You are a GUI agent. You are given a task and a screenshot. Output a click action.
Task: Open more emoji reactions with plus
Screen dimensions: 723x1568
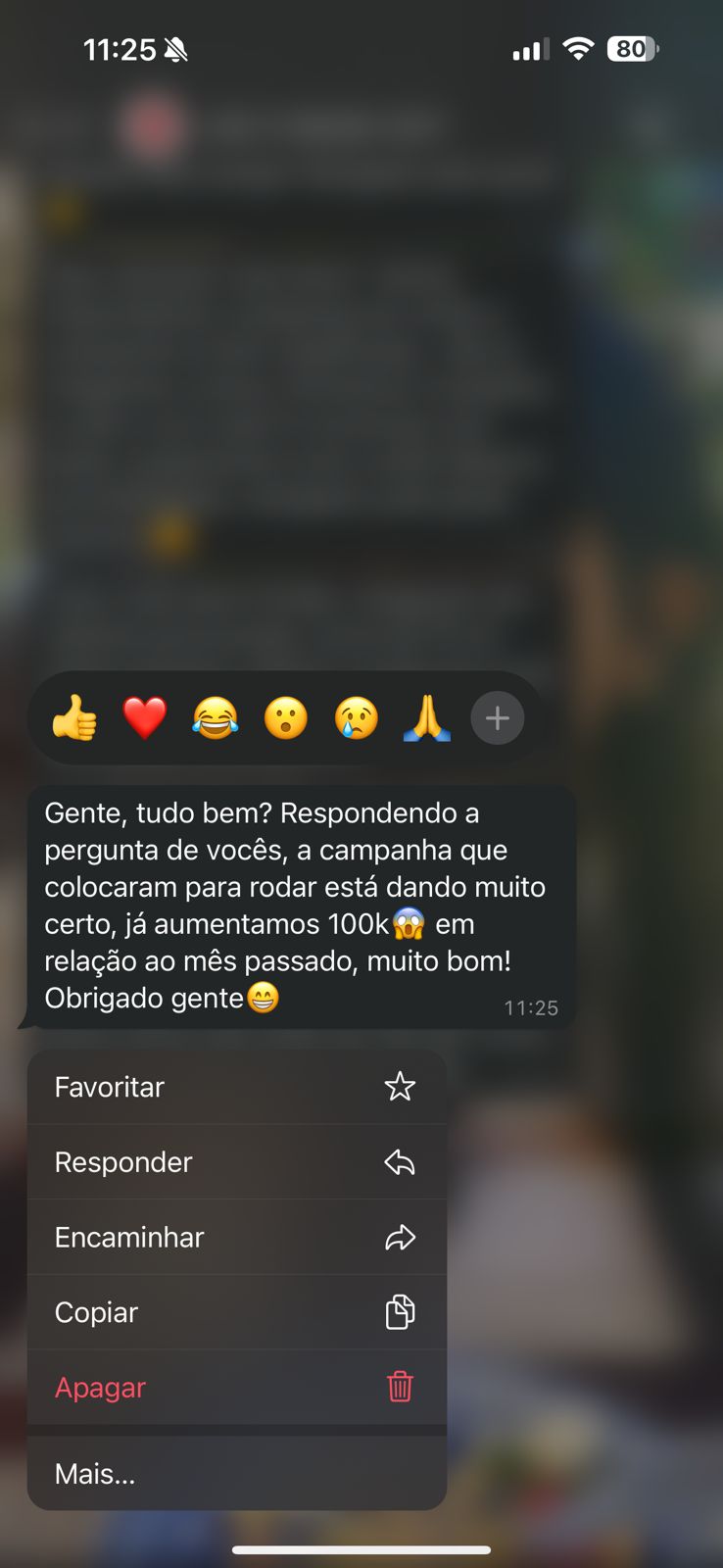(498, 718)
